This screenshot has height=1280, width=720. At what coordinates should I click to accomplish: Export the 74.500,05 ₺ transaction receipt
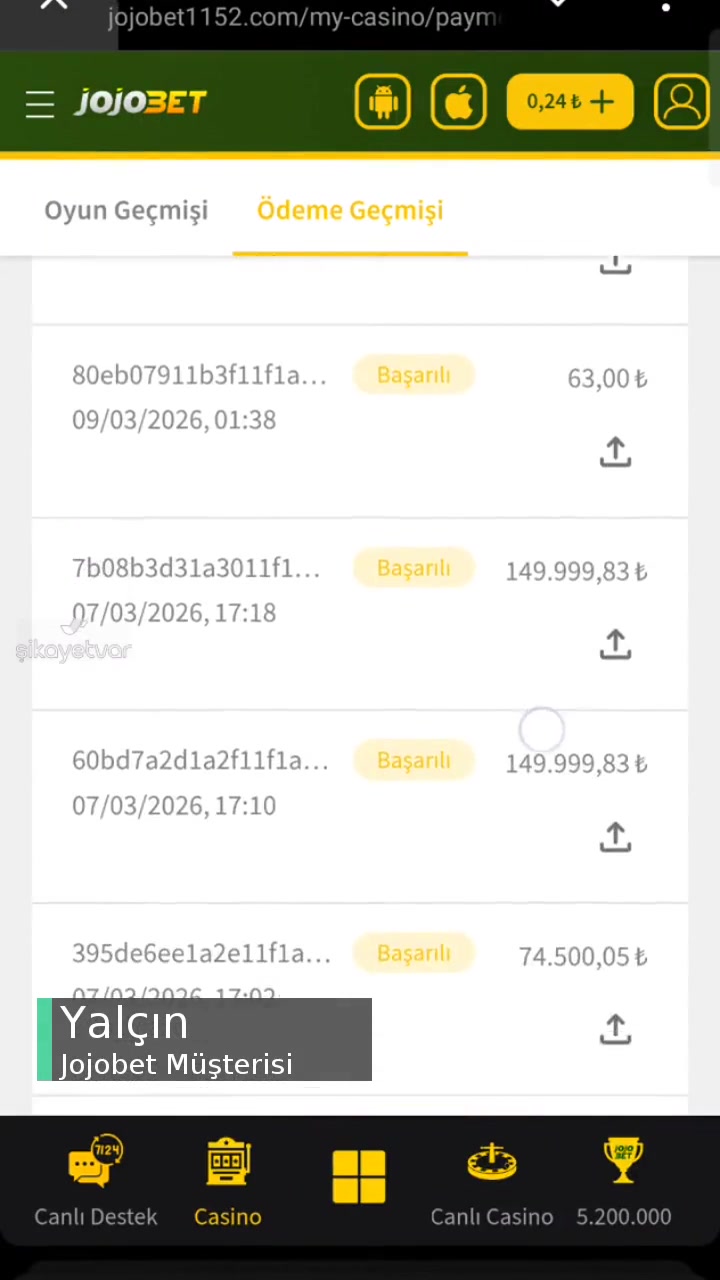click(615, 1028)
